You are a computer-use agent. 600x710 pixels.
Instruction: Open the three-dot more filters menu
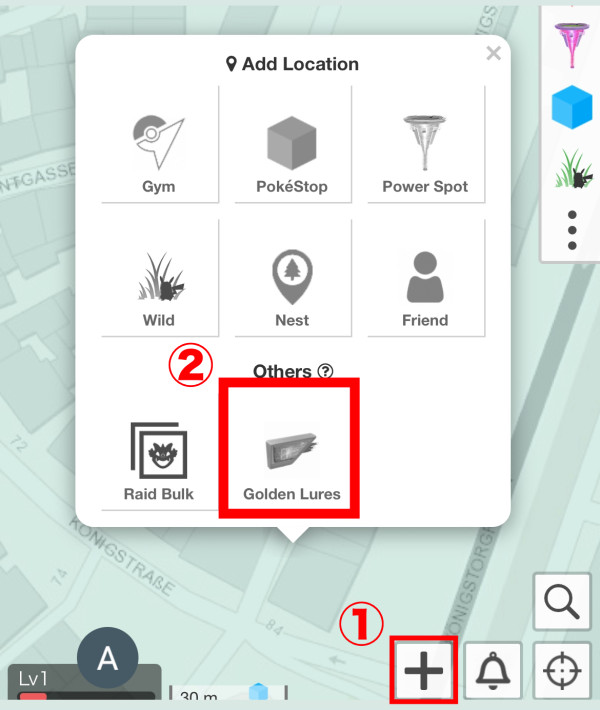click(572, 229)
